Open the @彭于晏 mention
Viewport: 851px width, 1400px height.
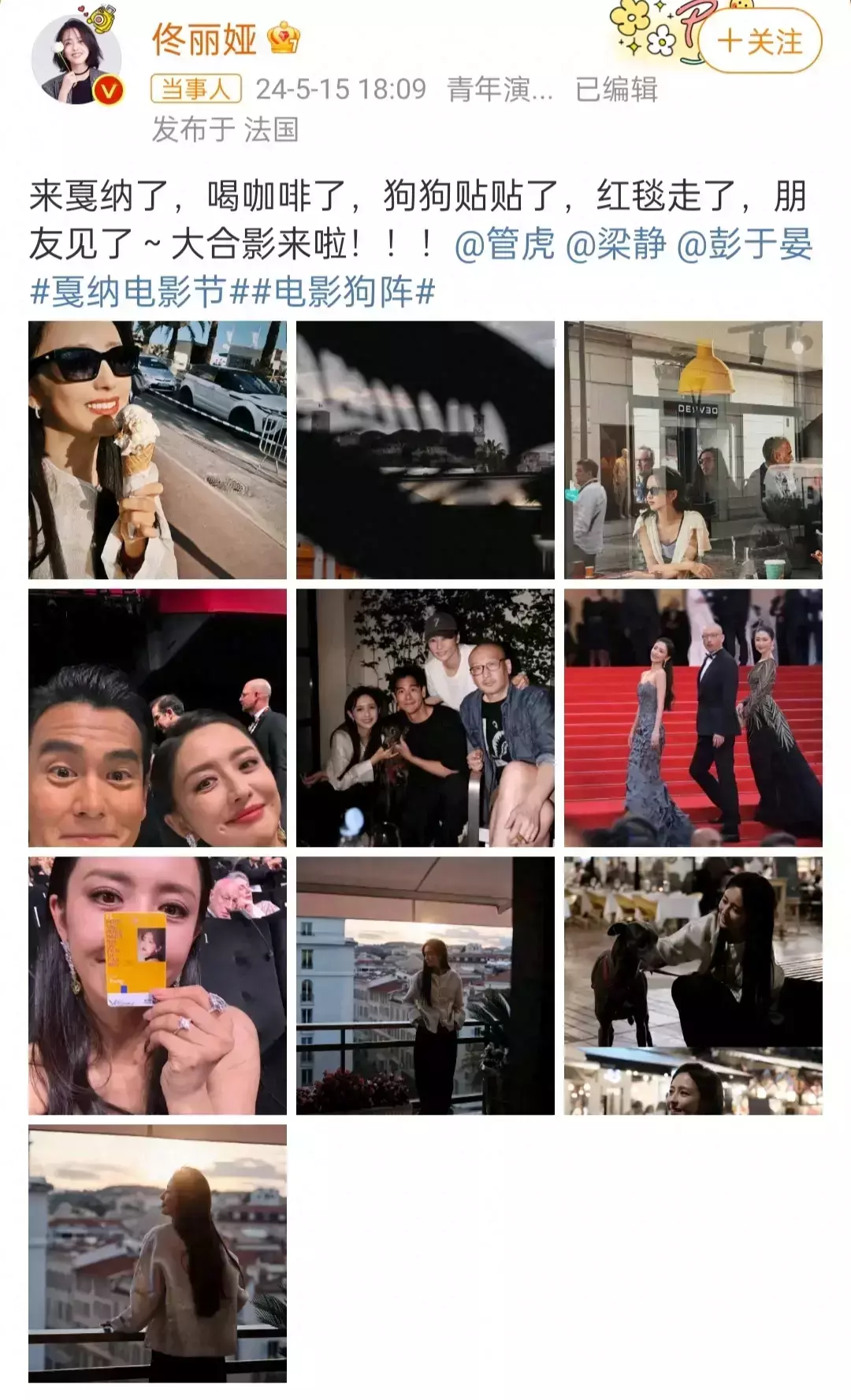tap(744, 245)
